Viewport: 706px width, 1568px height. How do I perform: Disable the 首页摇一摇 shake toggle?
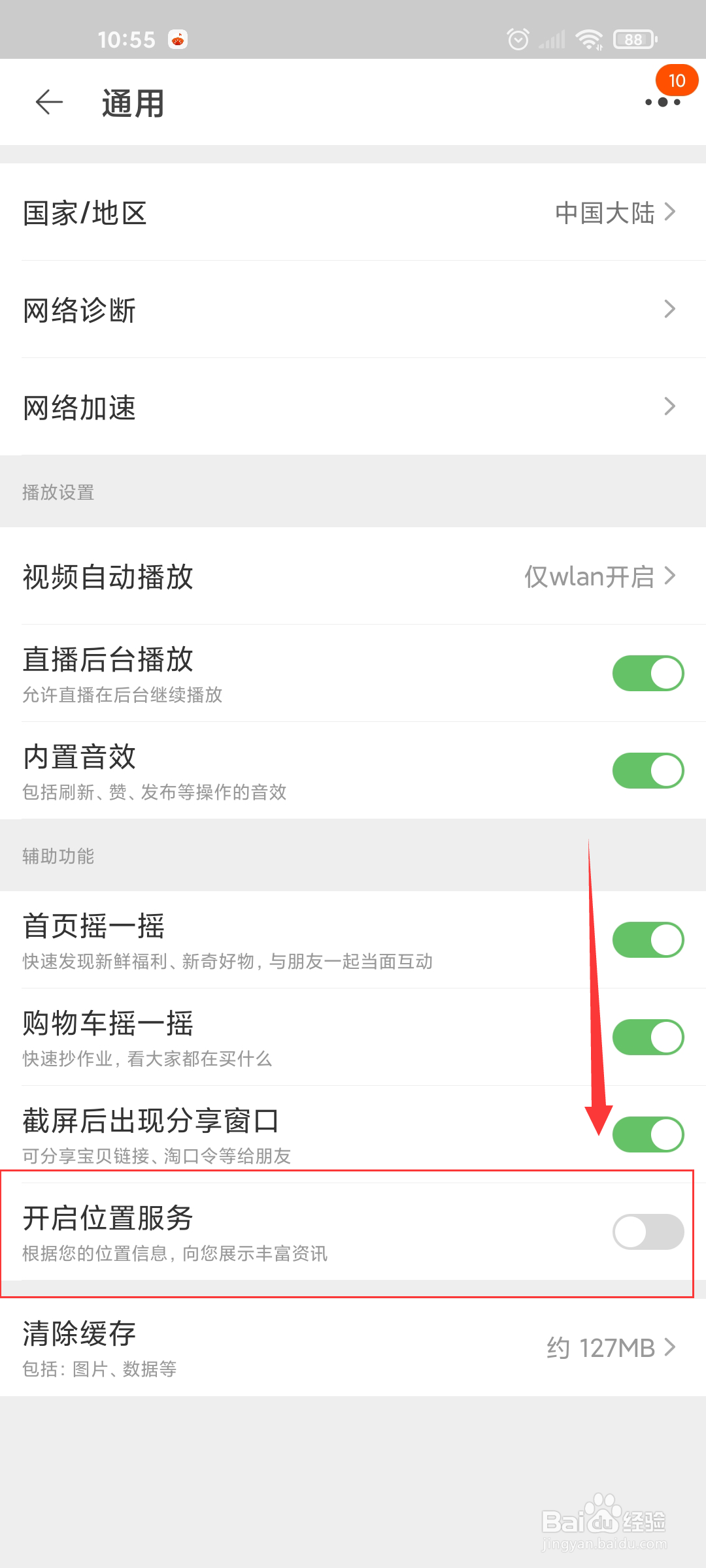[x=647, y=939]
